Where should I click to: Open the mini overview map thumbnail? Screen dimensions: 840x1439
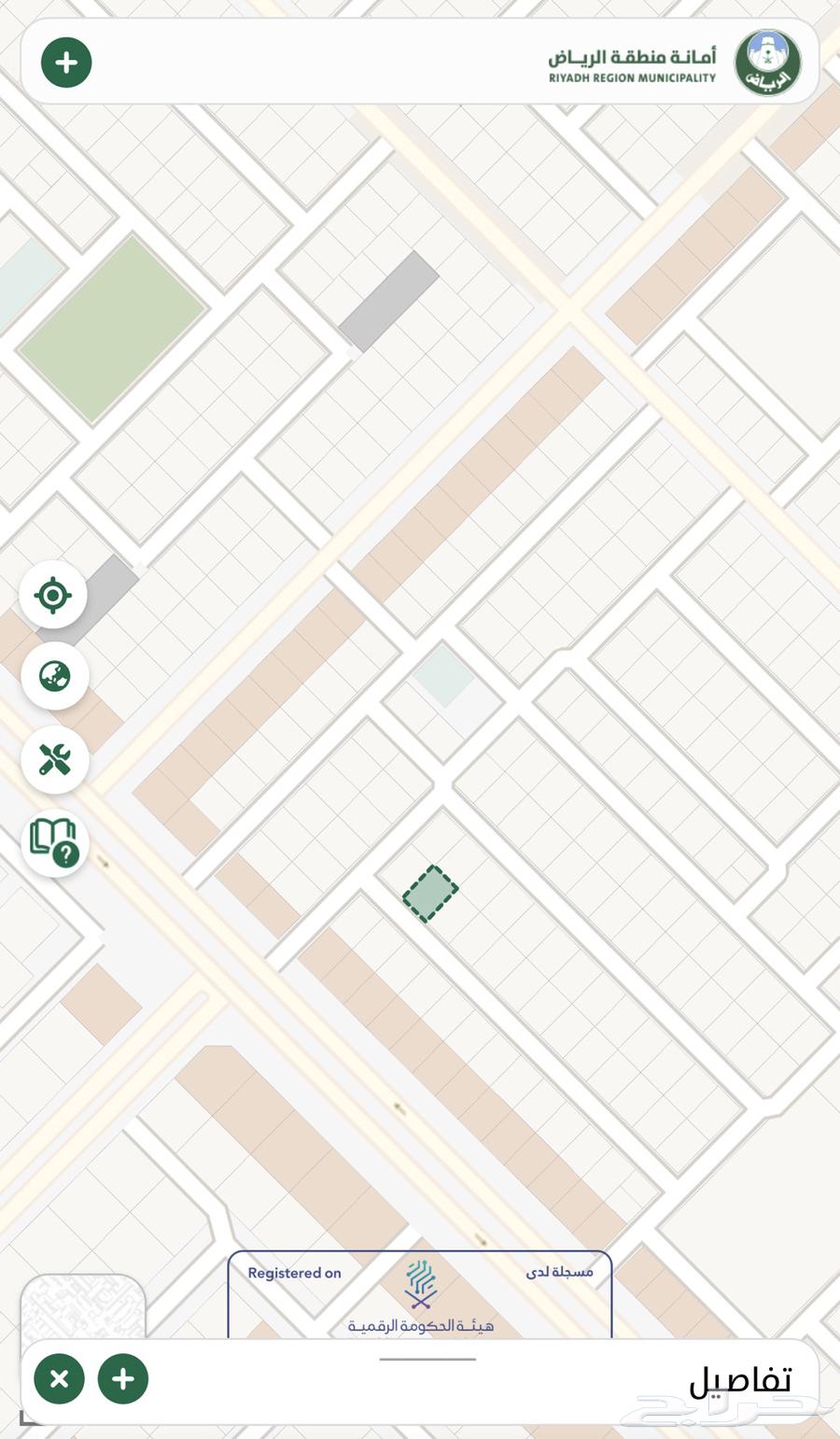coord(82,1307)
